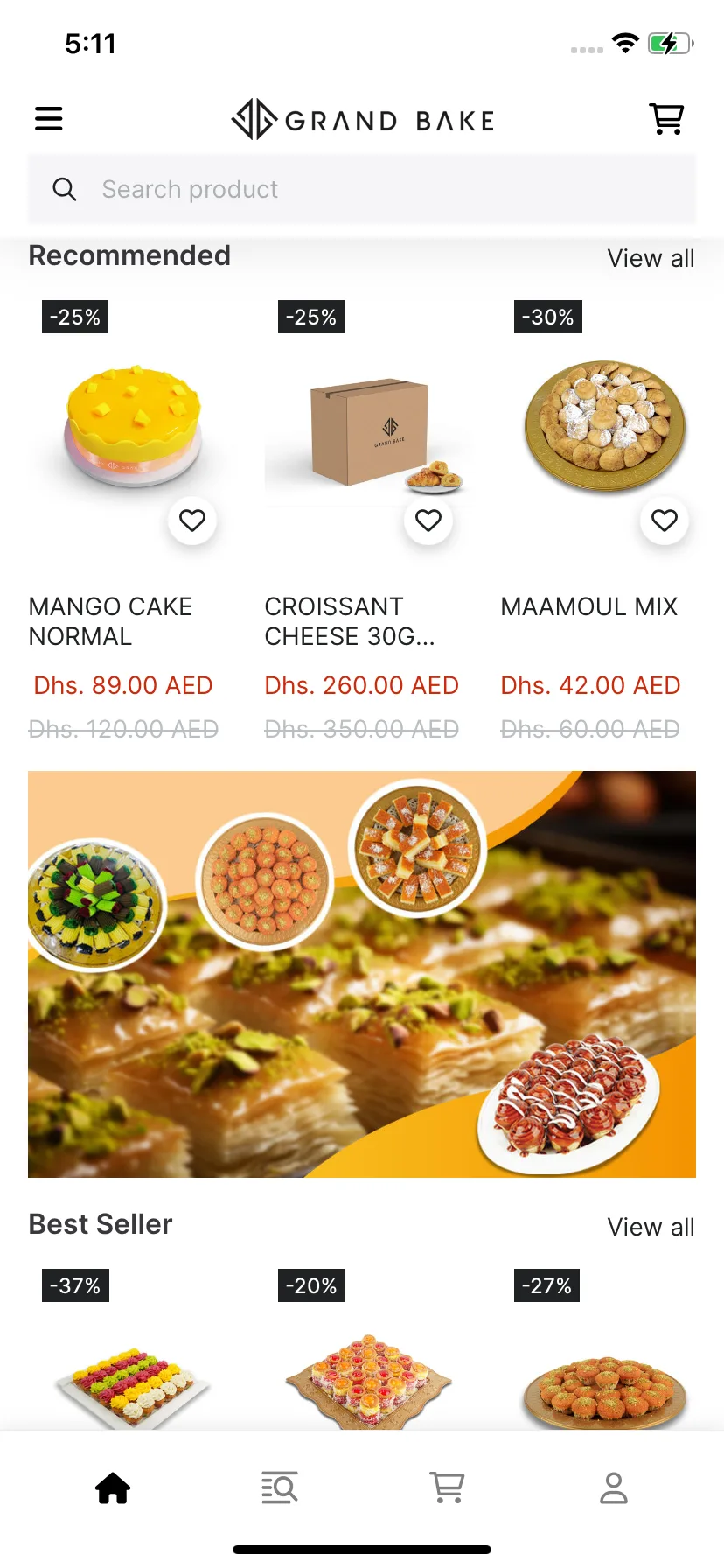Viewport: 724px width, 1568px height.
Task: Open the Mango Cake Normal product
Action: pos(133,429)
